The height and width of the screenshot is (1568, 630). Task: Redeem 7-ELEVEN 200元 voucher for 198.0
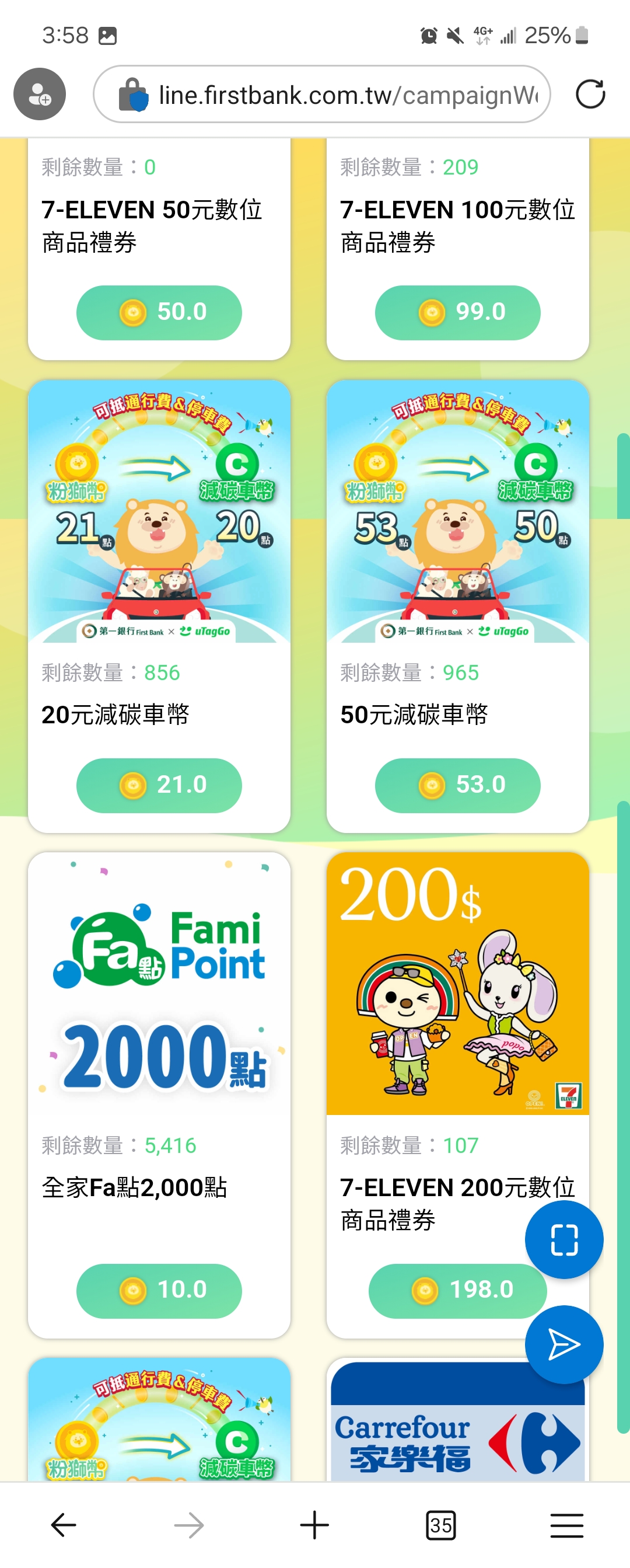pos(450,1291)
